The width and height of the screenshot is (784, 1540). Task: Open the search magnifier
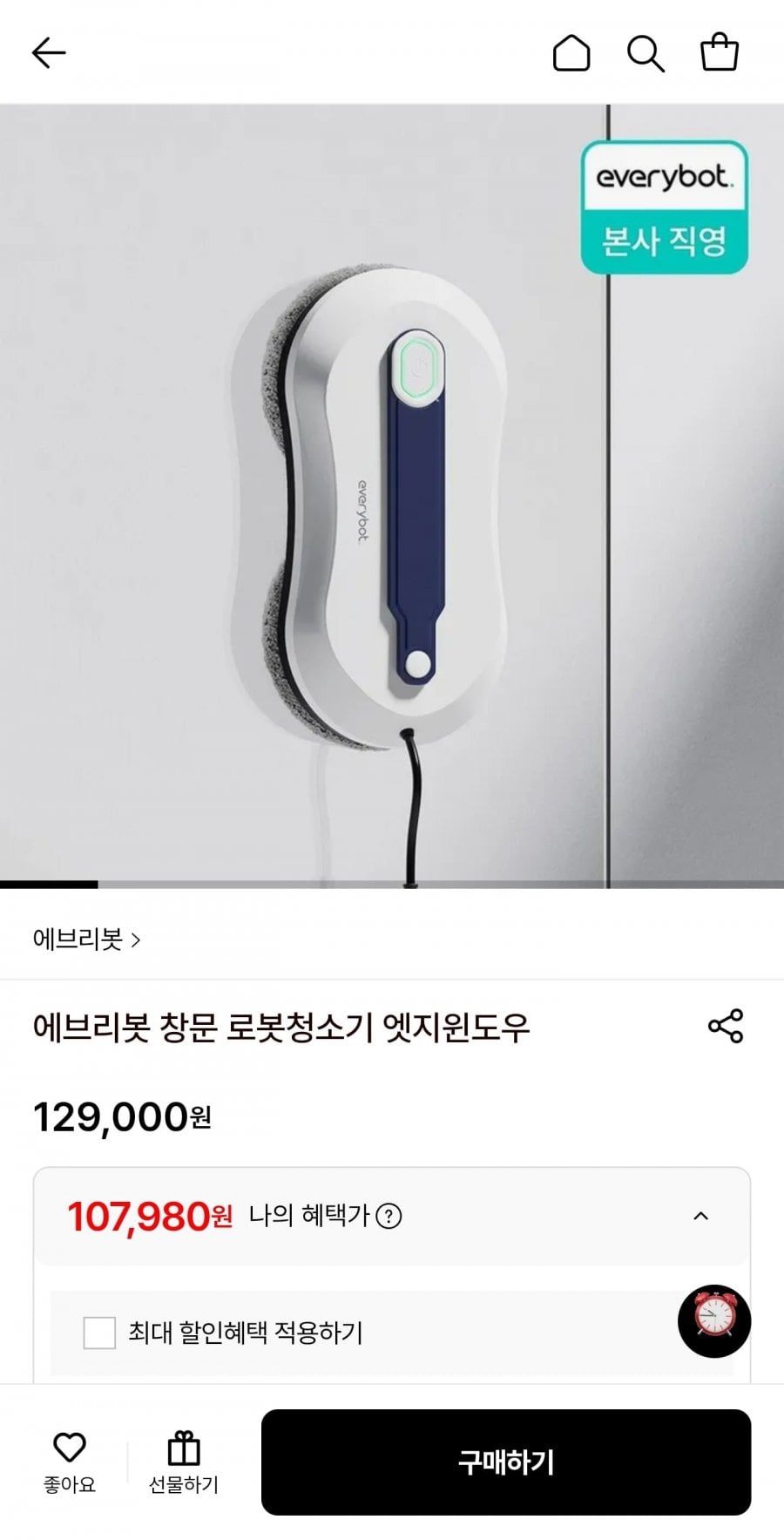pyautogui.click(x=645, y=53)
